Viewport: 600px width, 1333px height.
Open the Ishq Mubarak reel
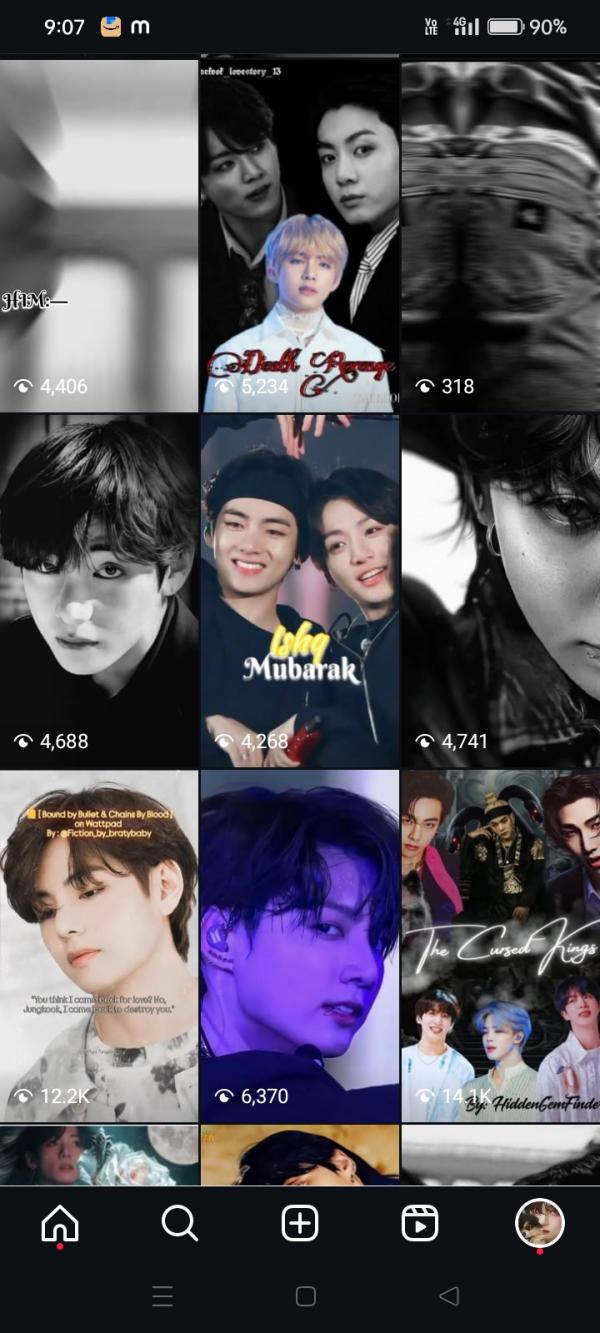pyautogui.click(x=300, y=590)
